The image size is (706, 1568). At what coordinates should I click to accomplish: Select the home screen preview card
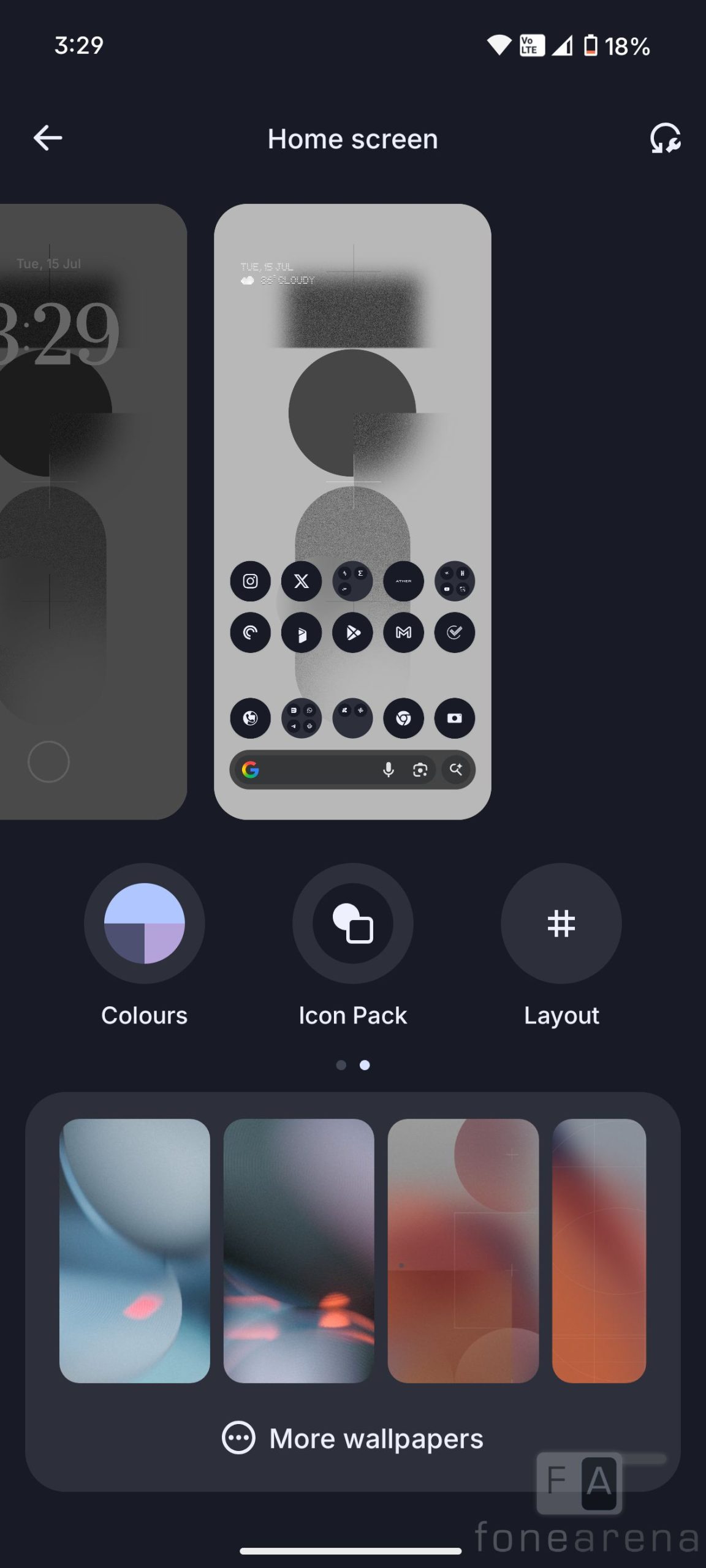coord(352,511)
